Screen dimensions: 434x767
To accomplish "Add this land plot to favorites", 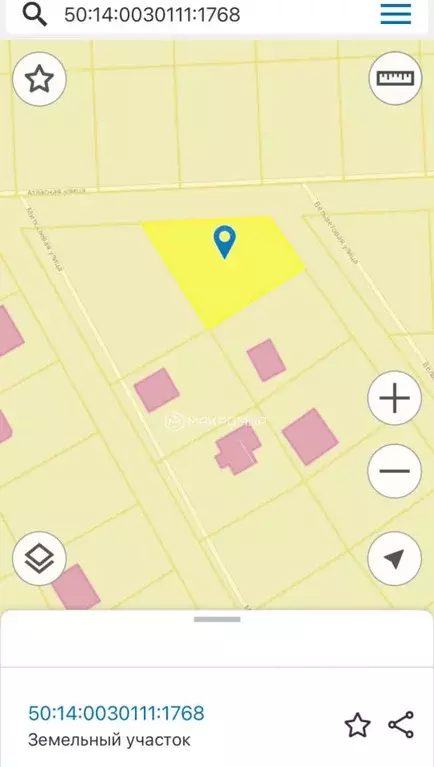I will click(x=357, y=725).
